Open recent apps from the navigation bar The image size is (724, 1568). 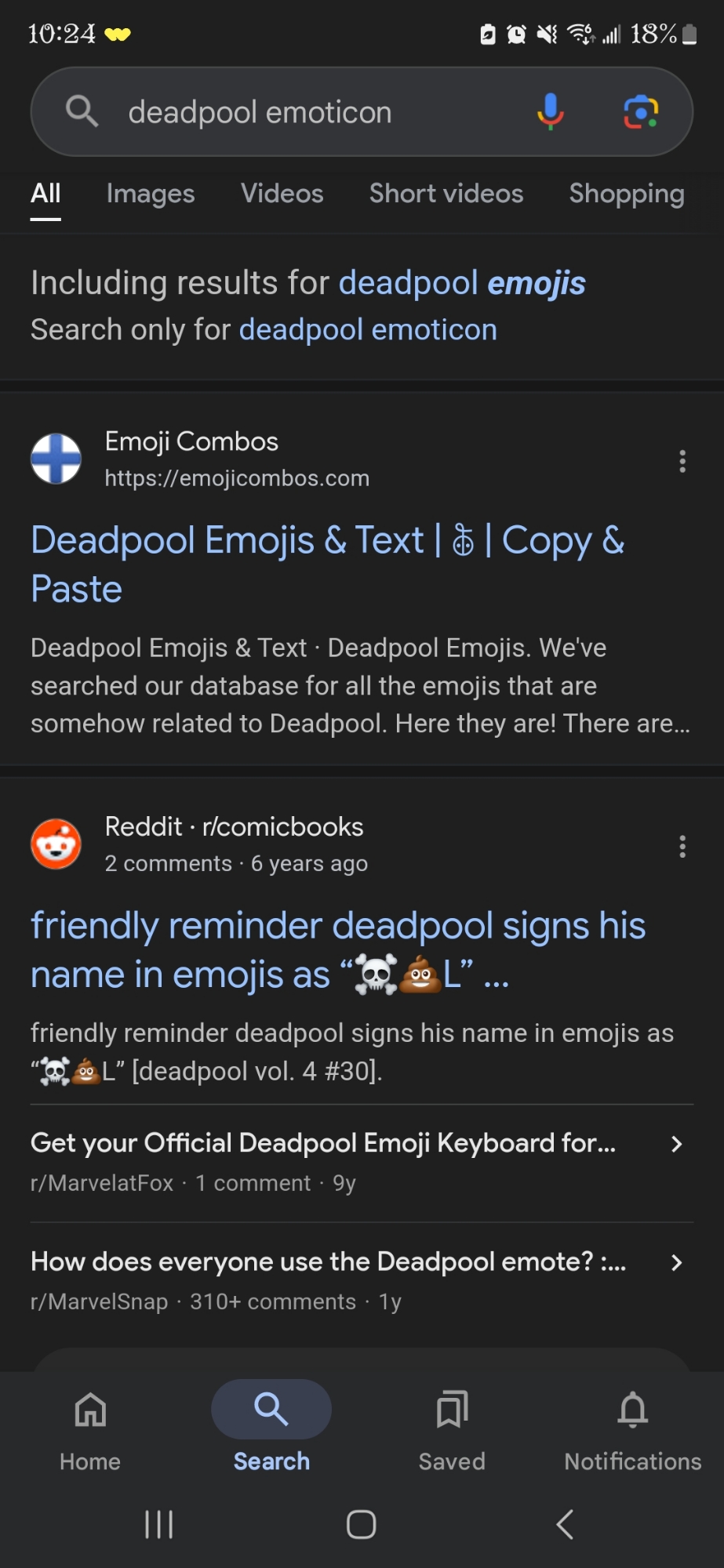click(x=158, y=1524)
